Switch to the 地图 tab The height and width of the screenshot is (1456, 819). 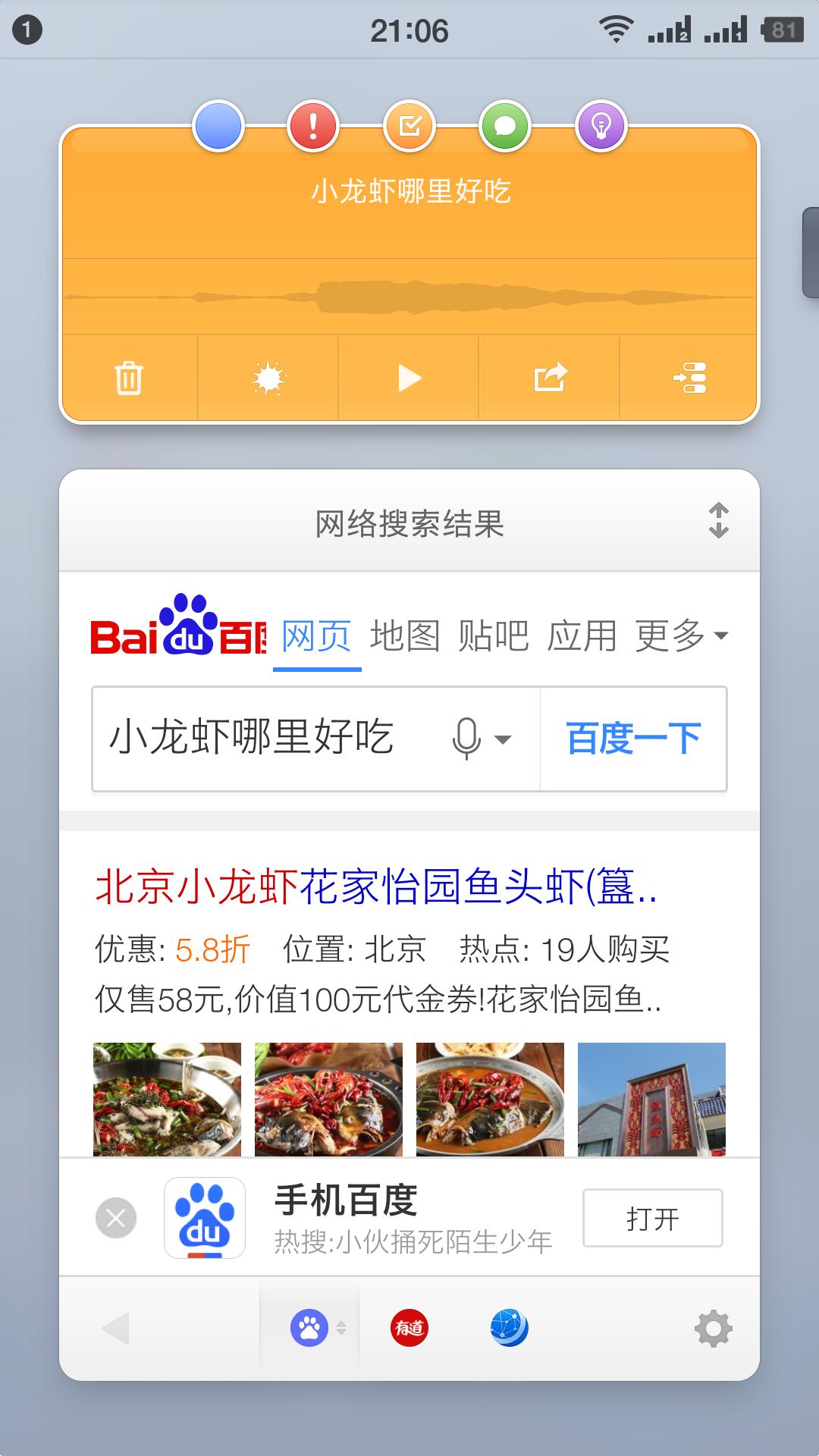406,637
